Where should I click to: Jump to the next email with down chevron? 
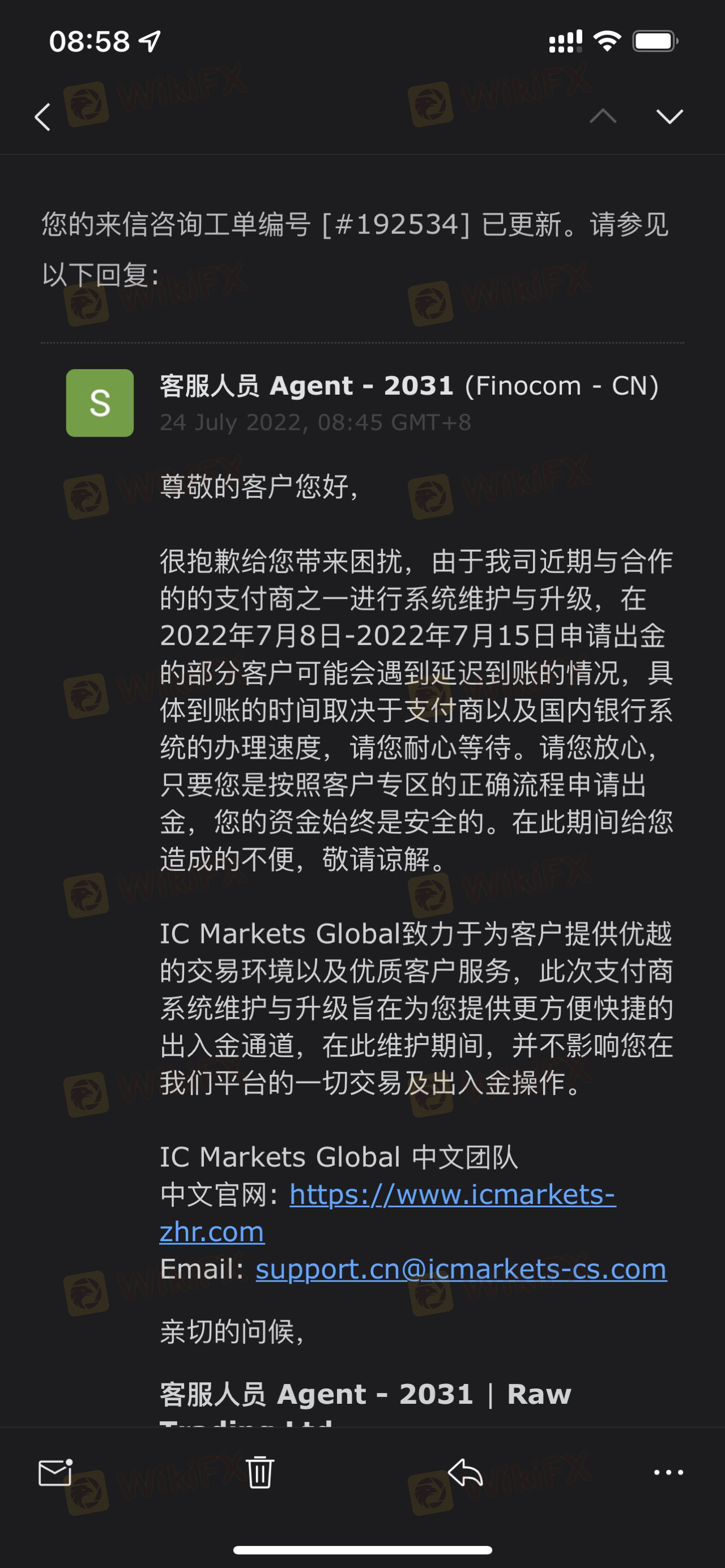point(669,116)
